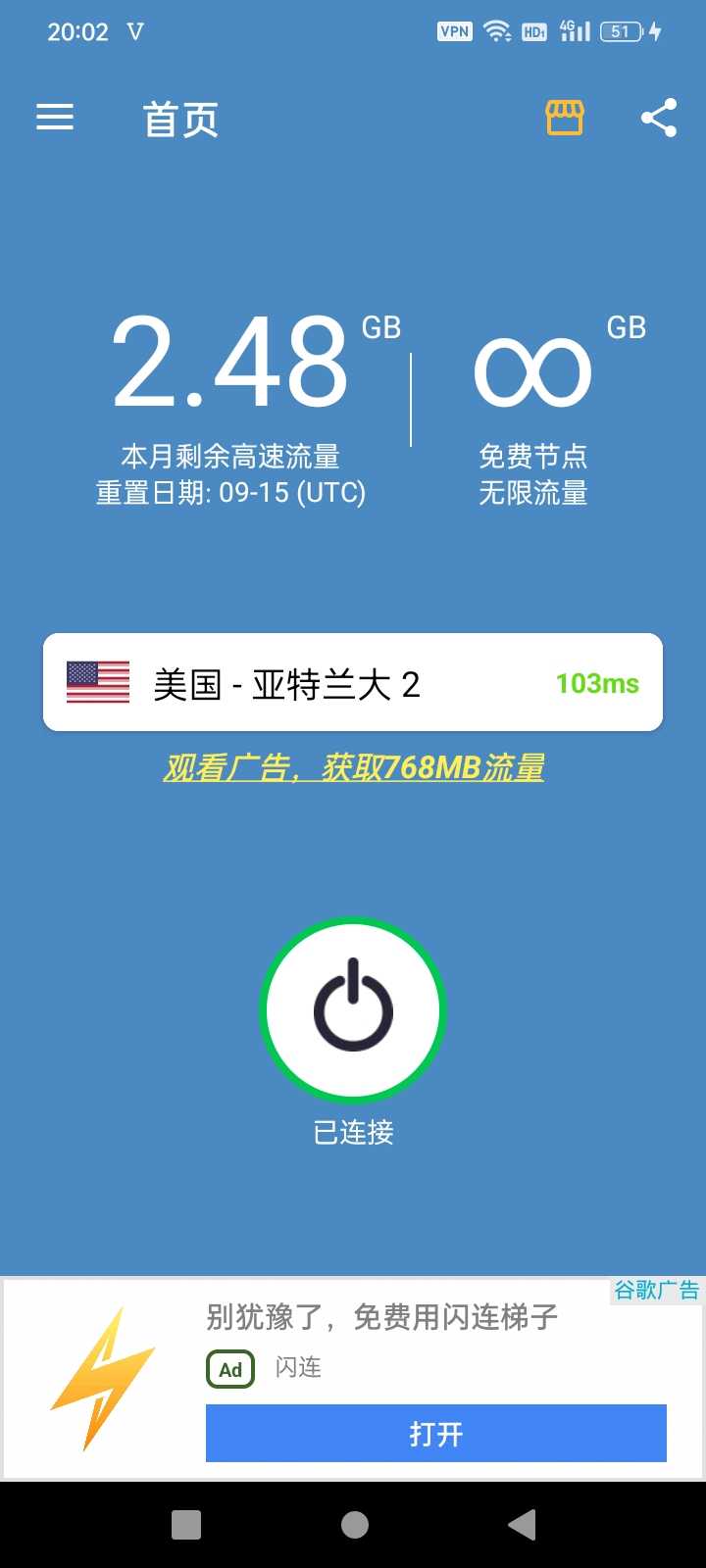Open the hamburger drawer menu
This screenshot has width=706, height=1568.
55,118
